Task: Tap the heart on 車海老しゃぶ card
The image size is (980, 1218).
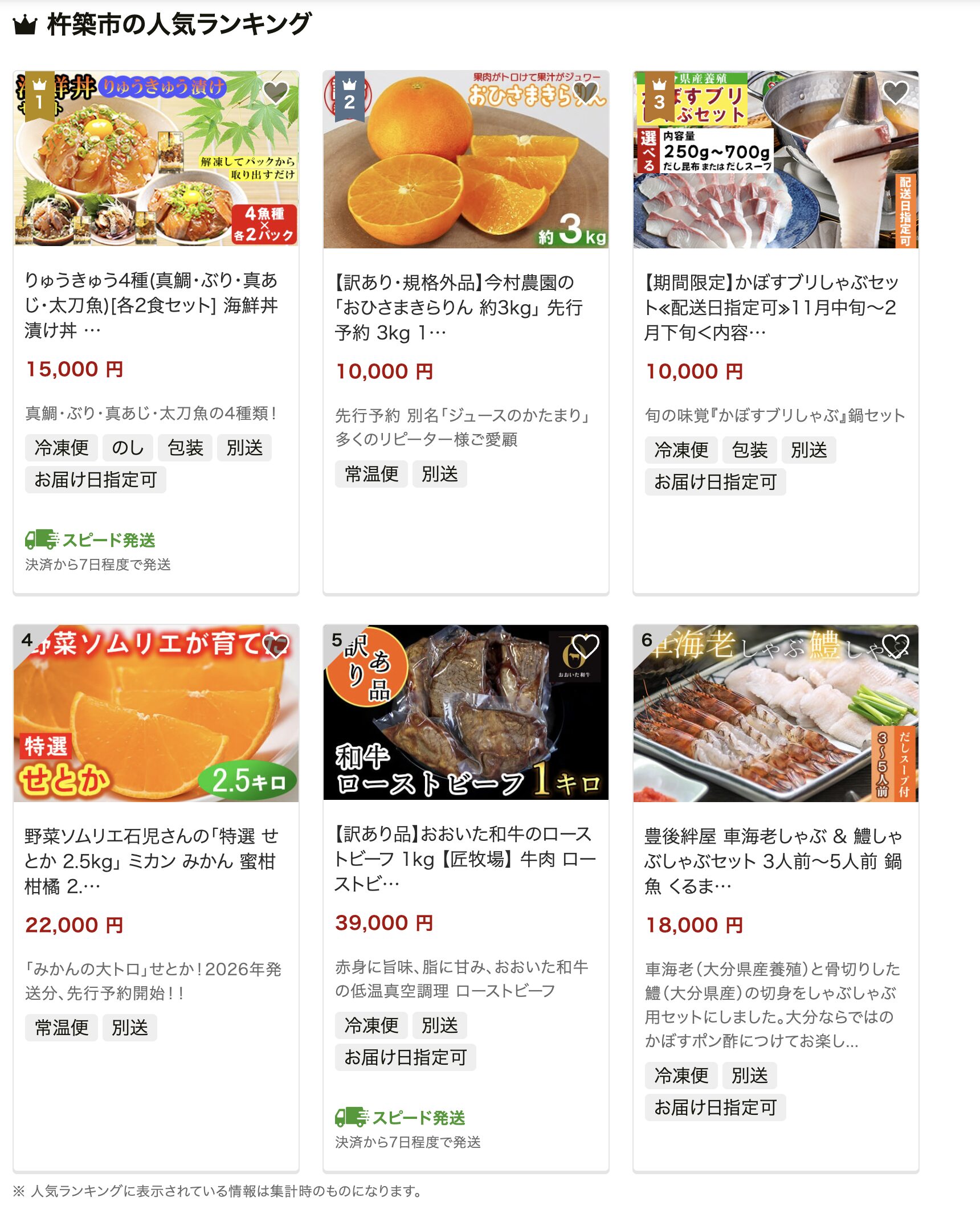Action: (895, 646)
